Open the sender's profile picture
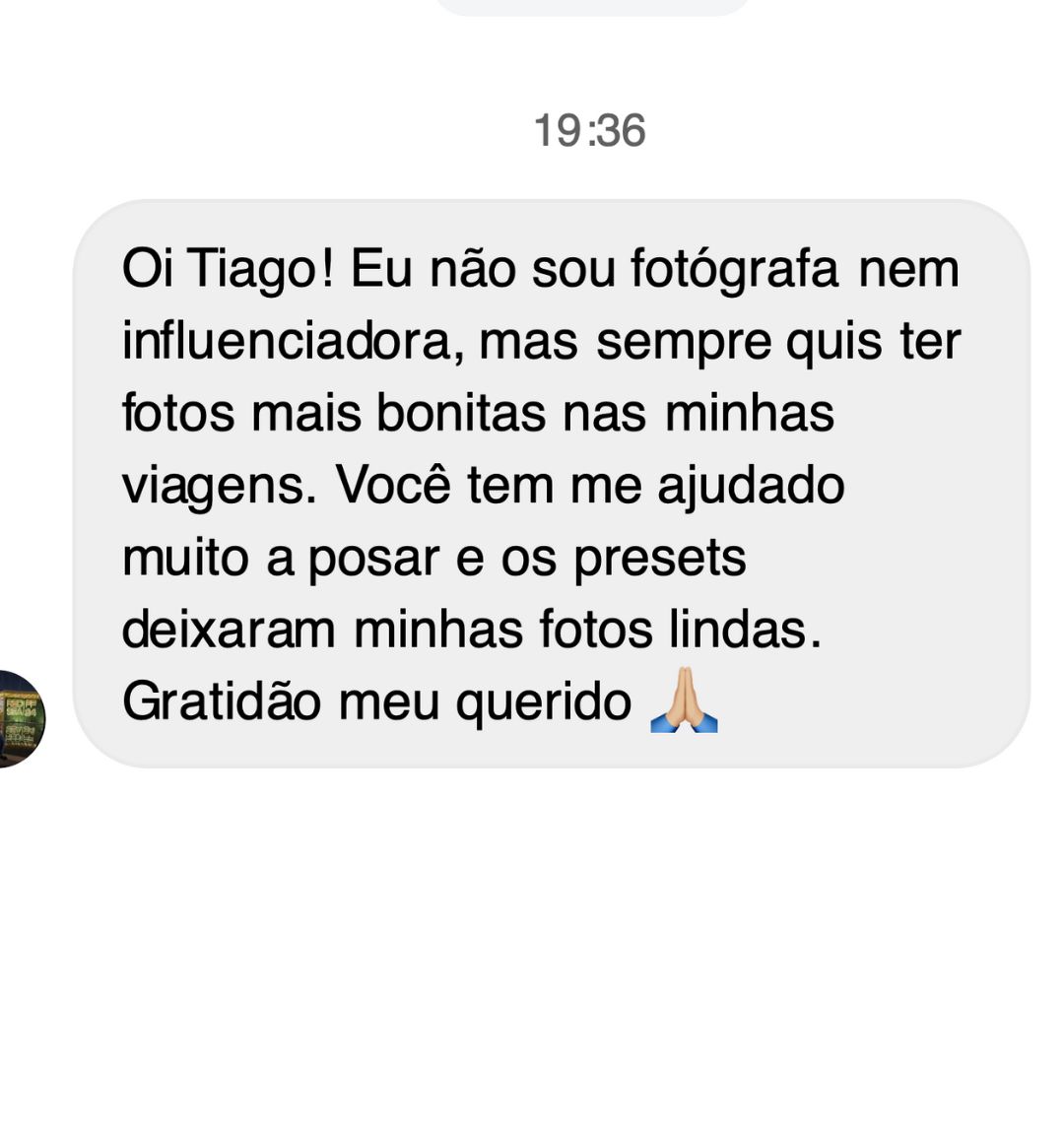 point(20,719)
